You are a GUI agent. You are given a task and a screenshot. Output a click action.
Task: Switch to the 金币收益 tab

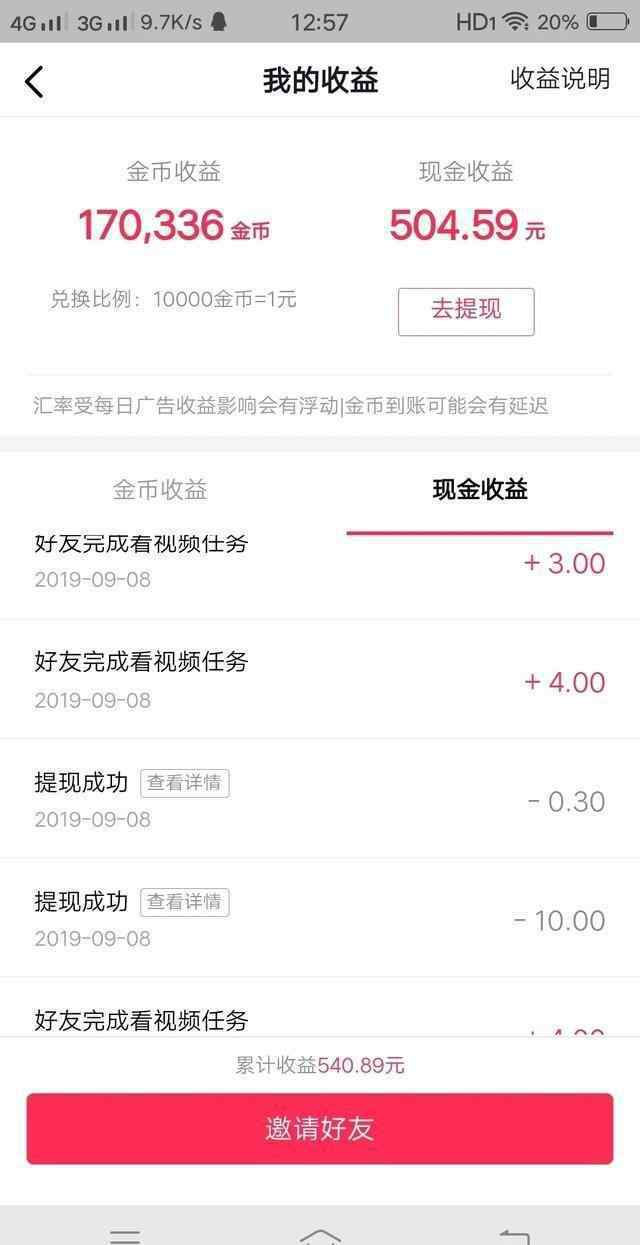pos(160,490)
